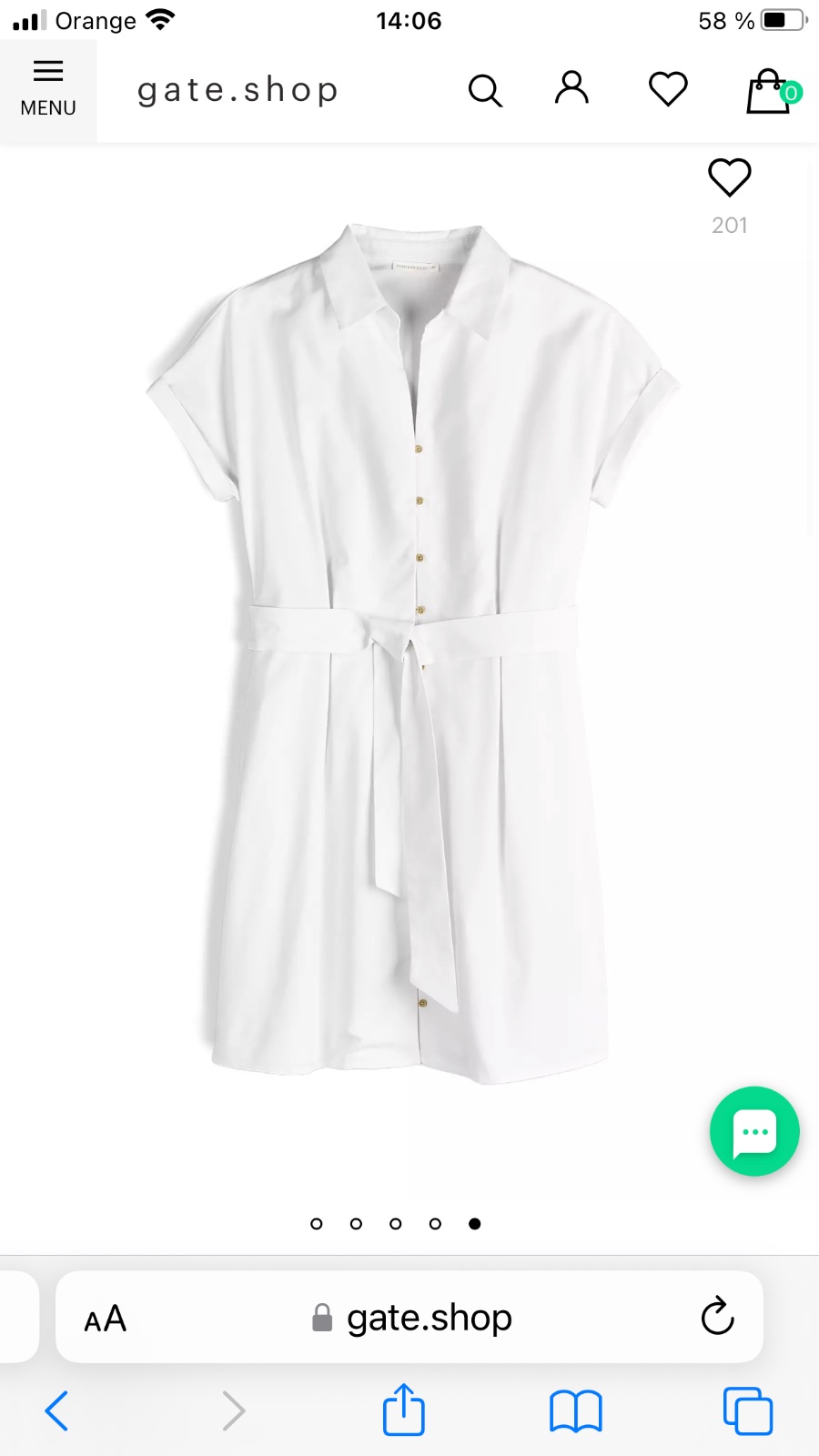The width and height of the screenshot is (819, 1456).
Task: Go to the gate.shop homepage logo
Action: point(238,90)
